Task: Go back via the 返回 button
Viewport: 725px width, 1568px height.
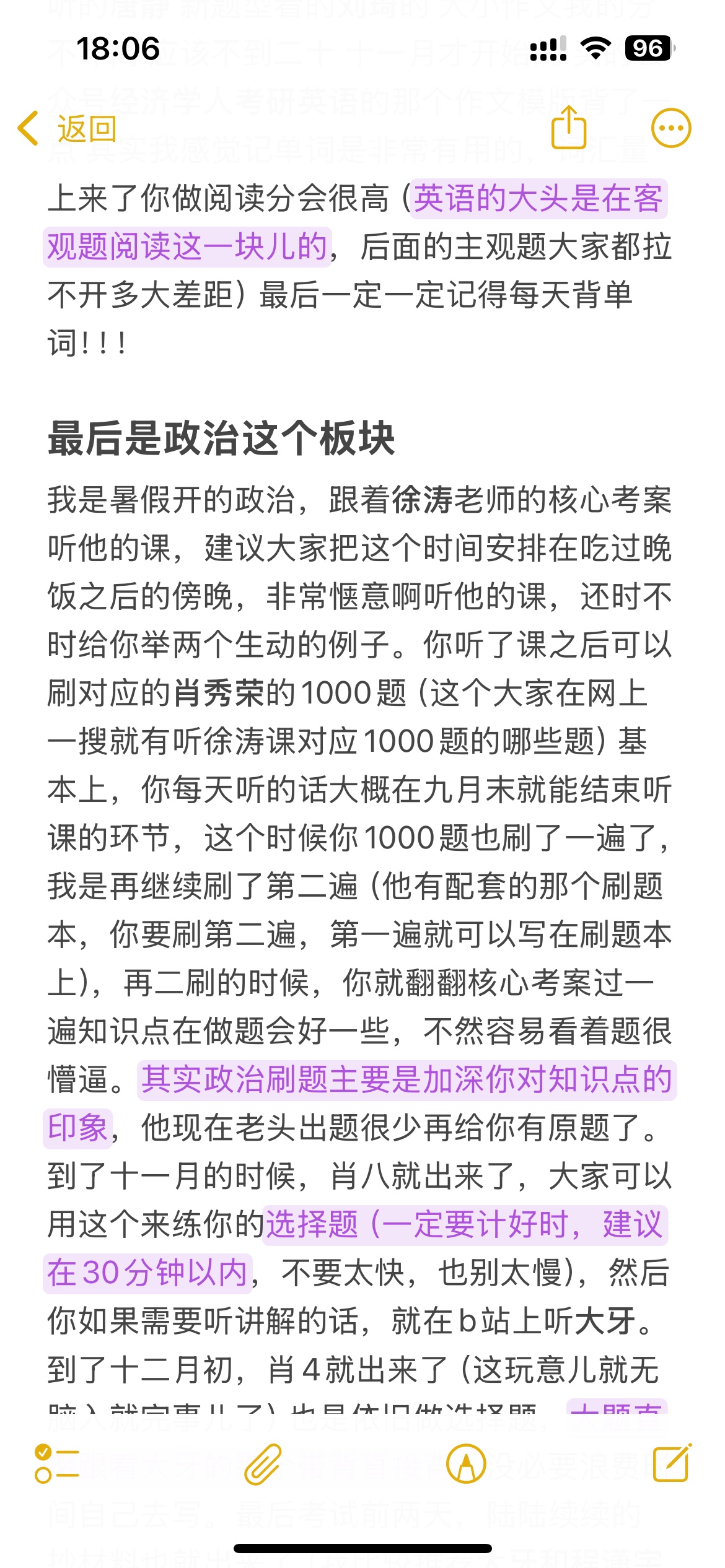Action: click(x=68, y=129)
